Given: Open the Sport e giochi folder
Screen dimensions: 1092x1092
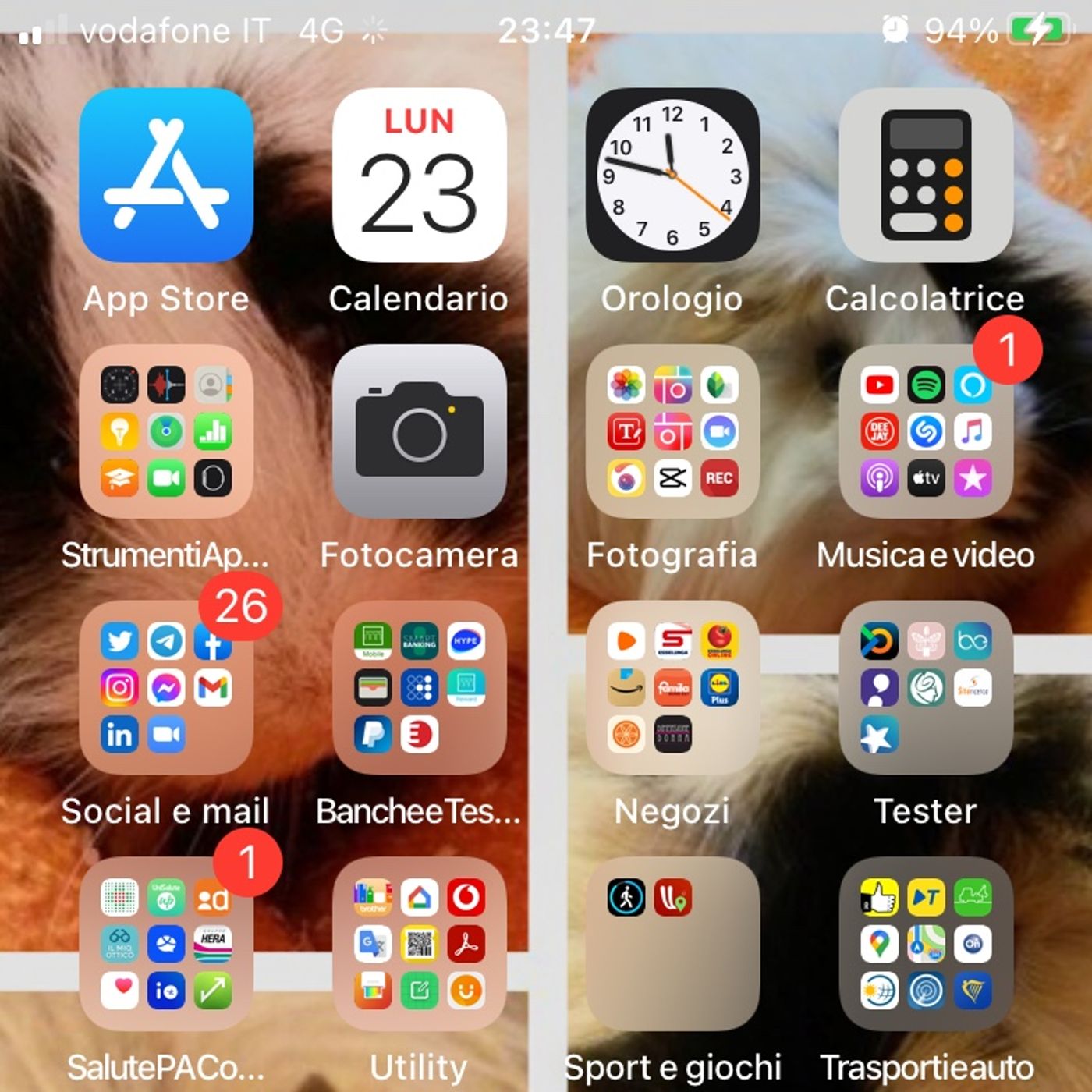Looking at the screenshot, I should click(x=672, y=944).
